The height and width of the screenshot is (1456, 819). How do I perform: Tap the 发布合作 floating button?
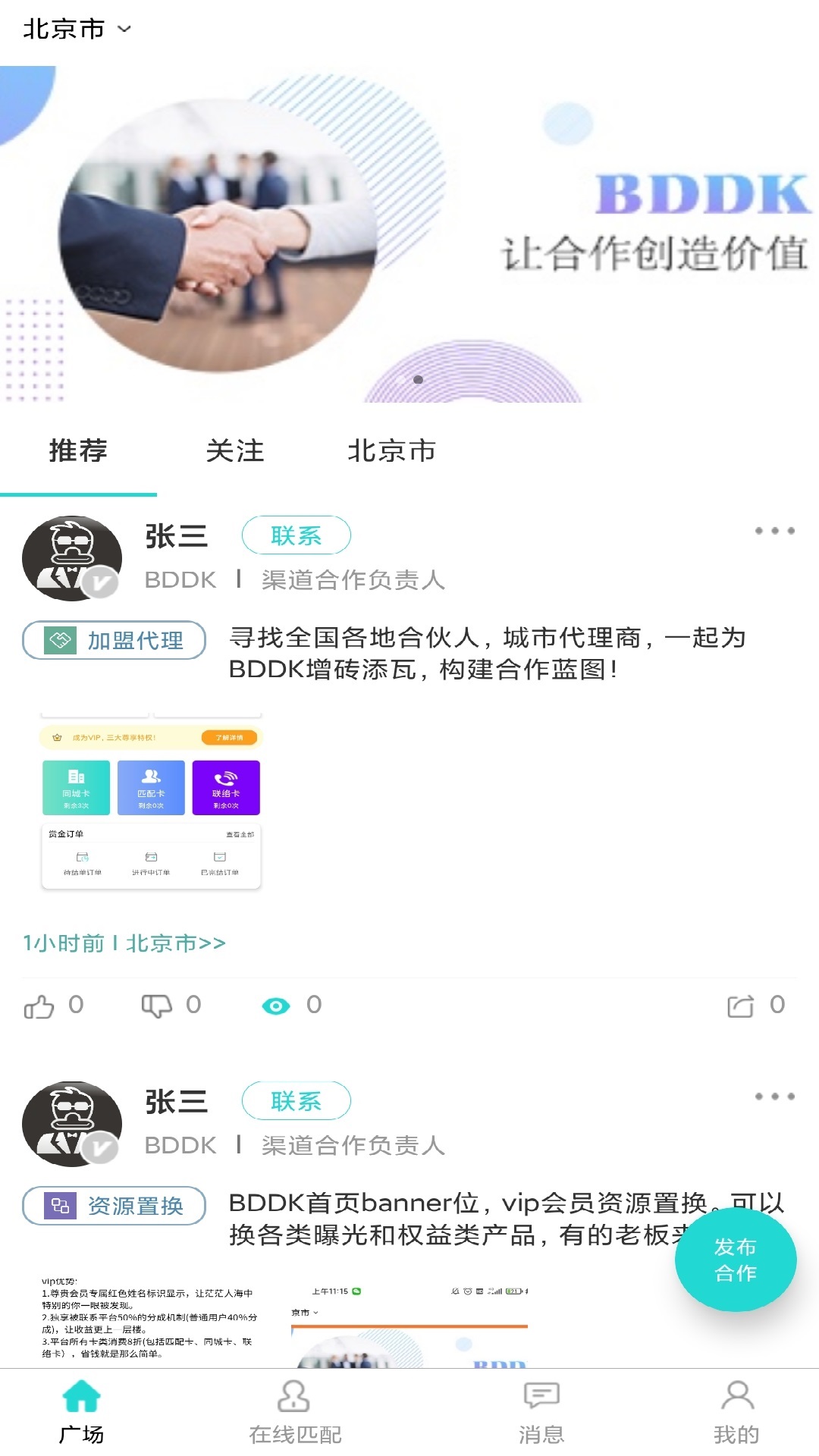[x=735, y=1260]
